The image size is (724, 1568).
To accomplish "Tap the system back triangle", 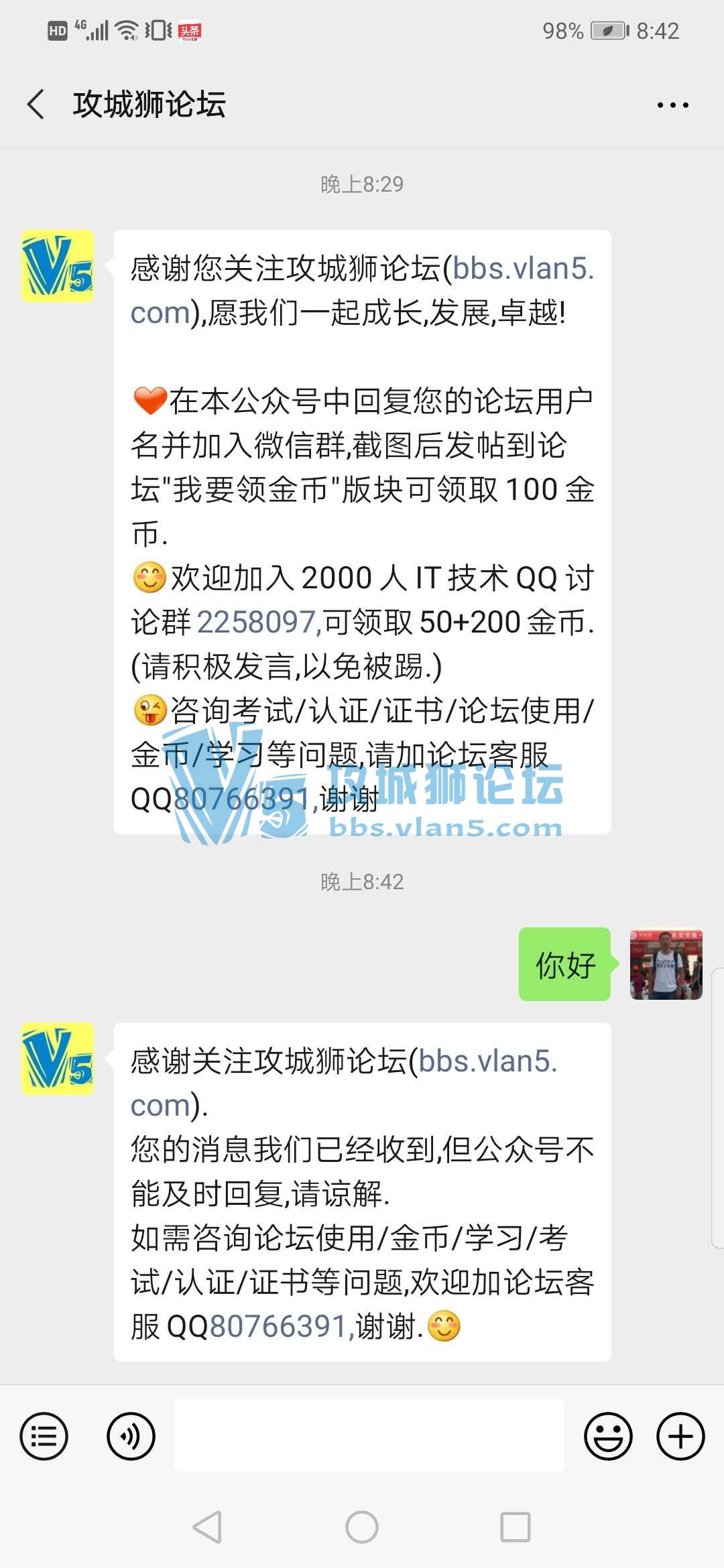I will click(208, 1528).
